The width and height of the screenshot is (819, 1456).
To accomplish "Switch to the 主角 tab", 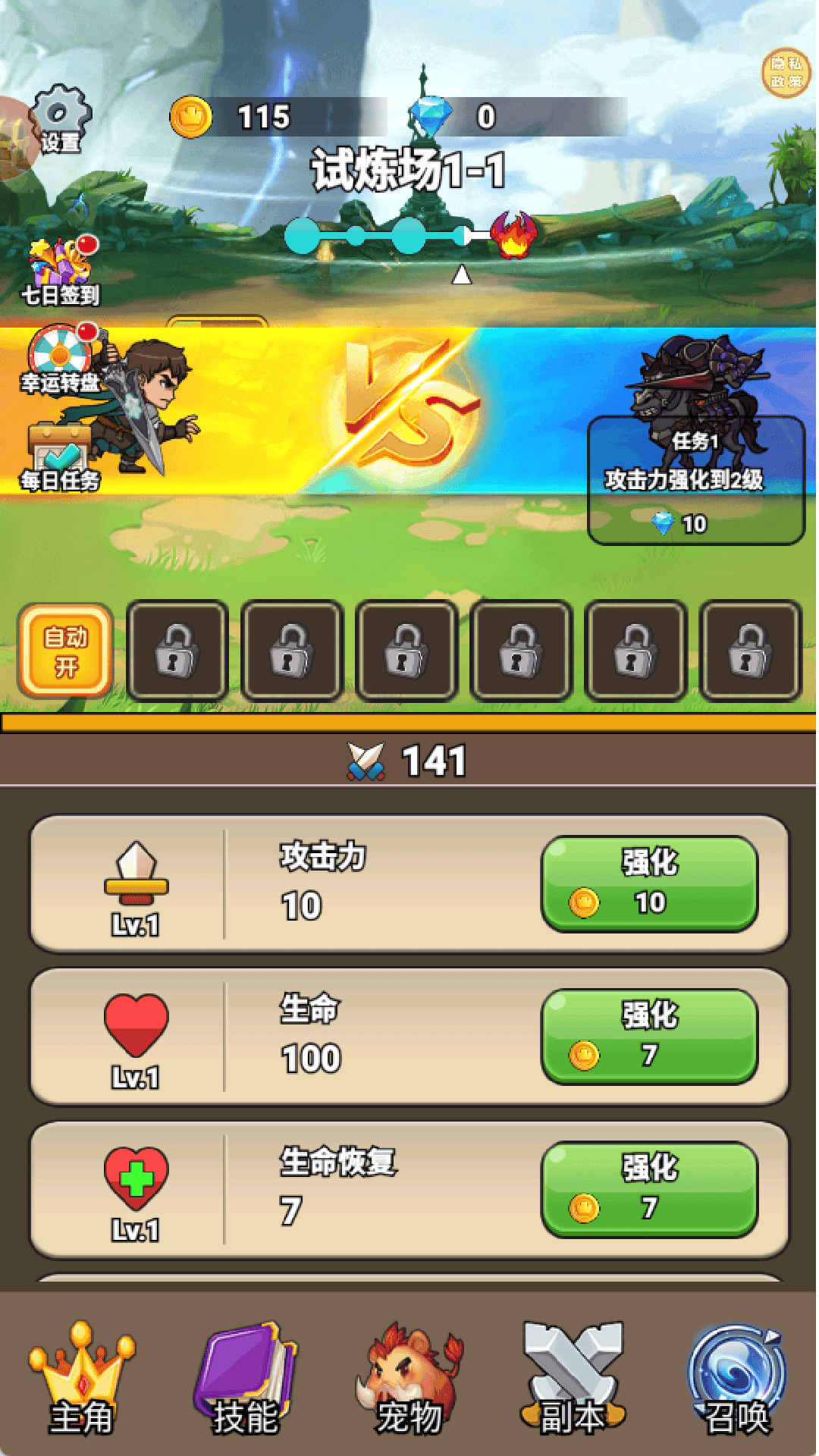I will click(x=82, y=1380).
